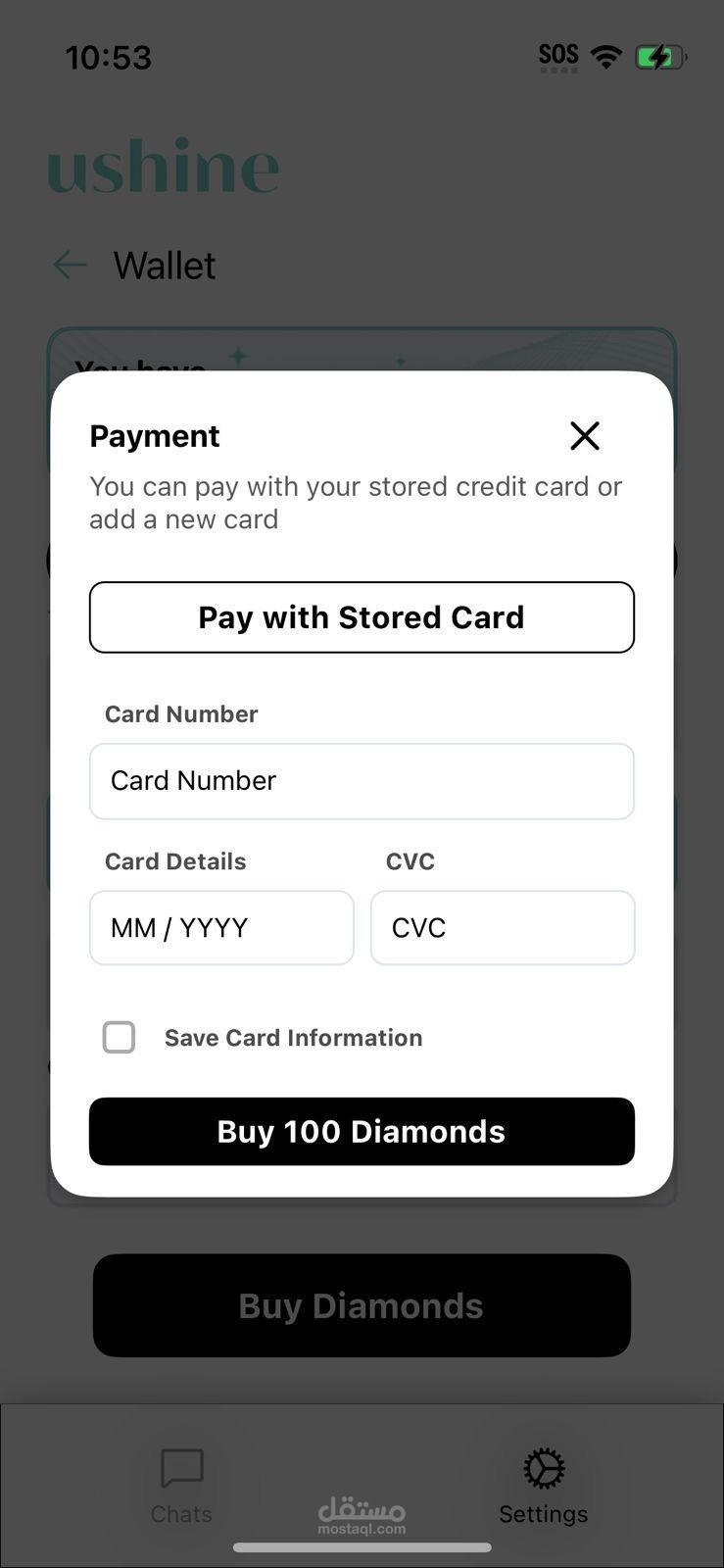Select the CVC input field

[x=503, y=928]
